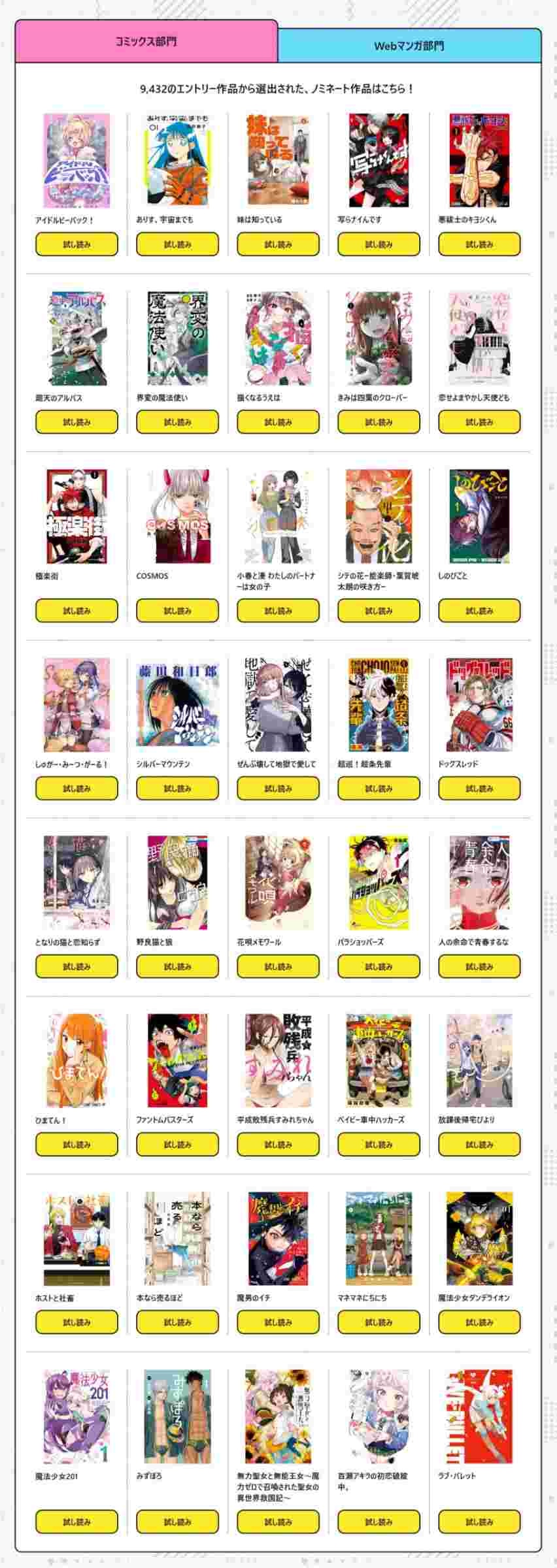The image size is (557, 1568).
Task: Tap 試し読み under COSMOS
Action: [177, 611]
